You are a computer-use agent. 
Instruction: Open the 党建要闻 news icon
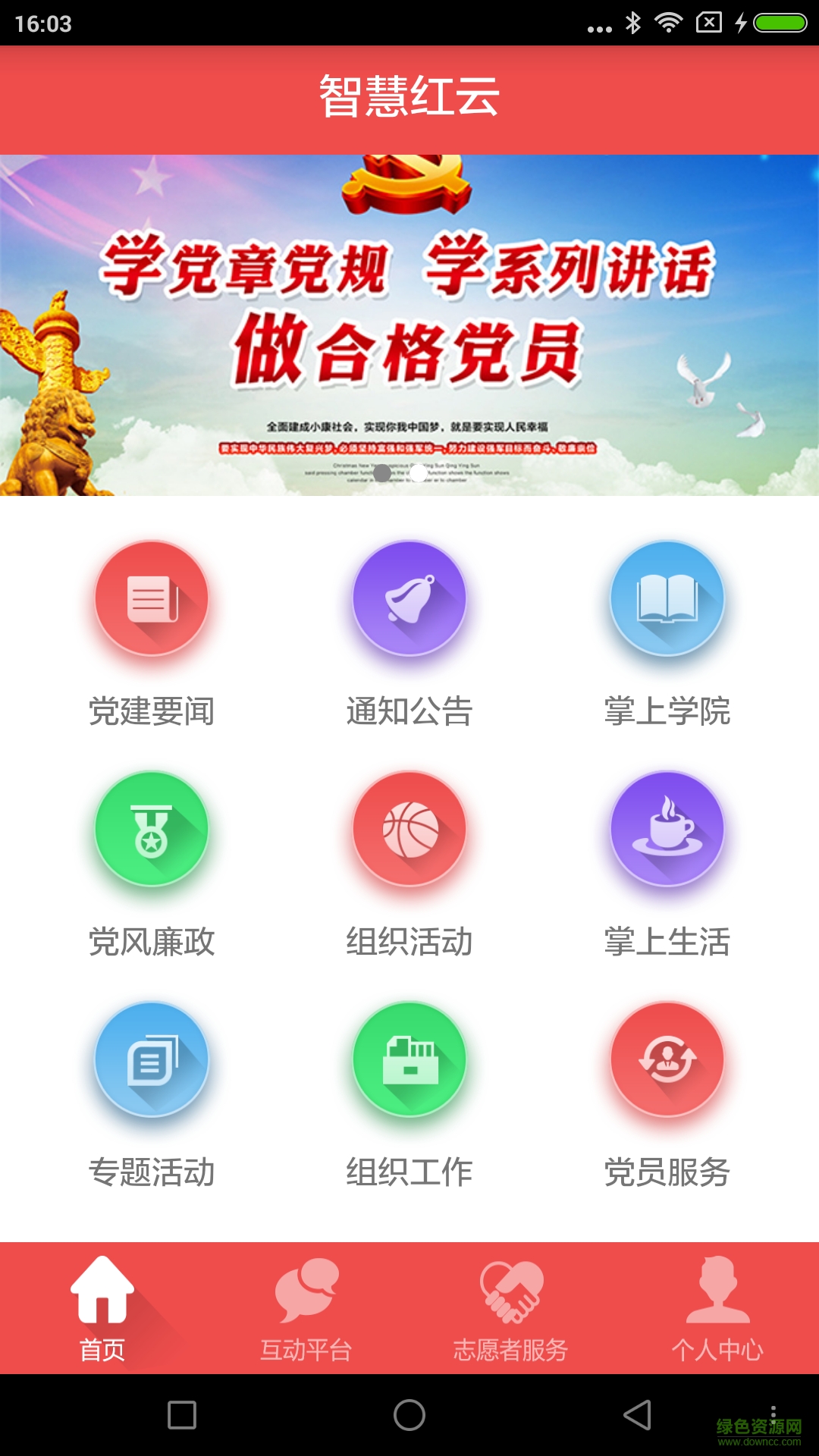point(152,598)
